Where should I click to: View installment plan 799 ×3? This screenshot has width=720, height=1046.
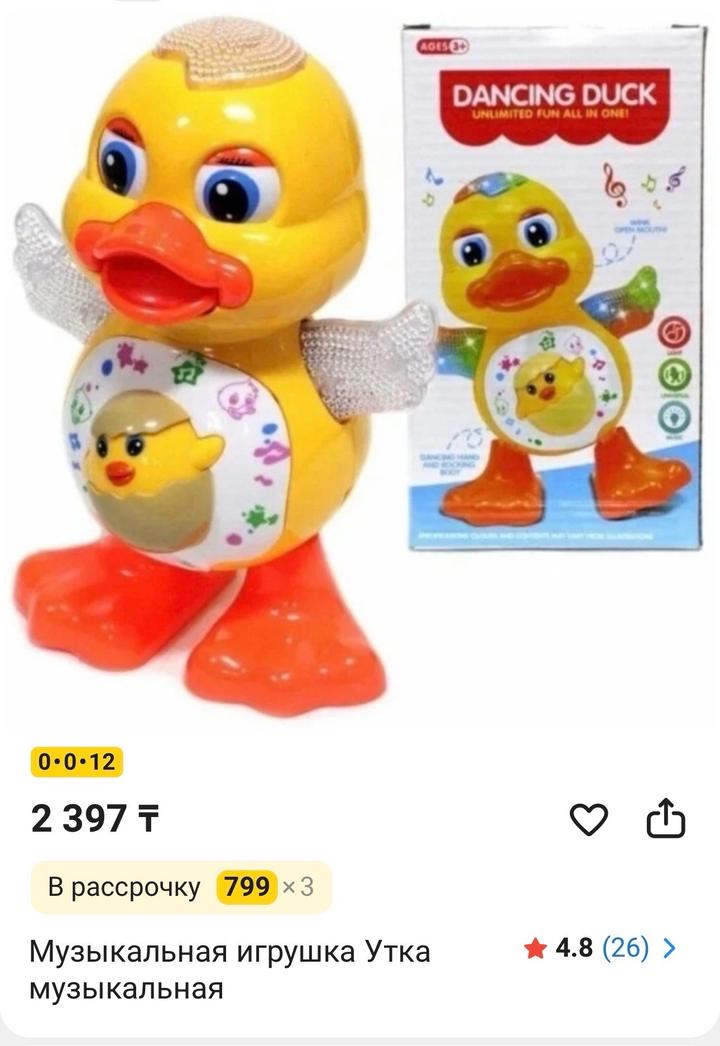(181, 887)
